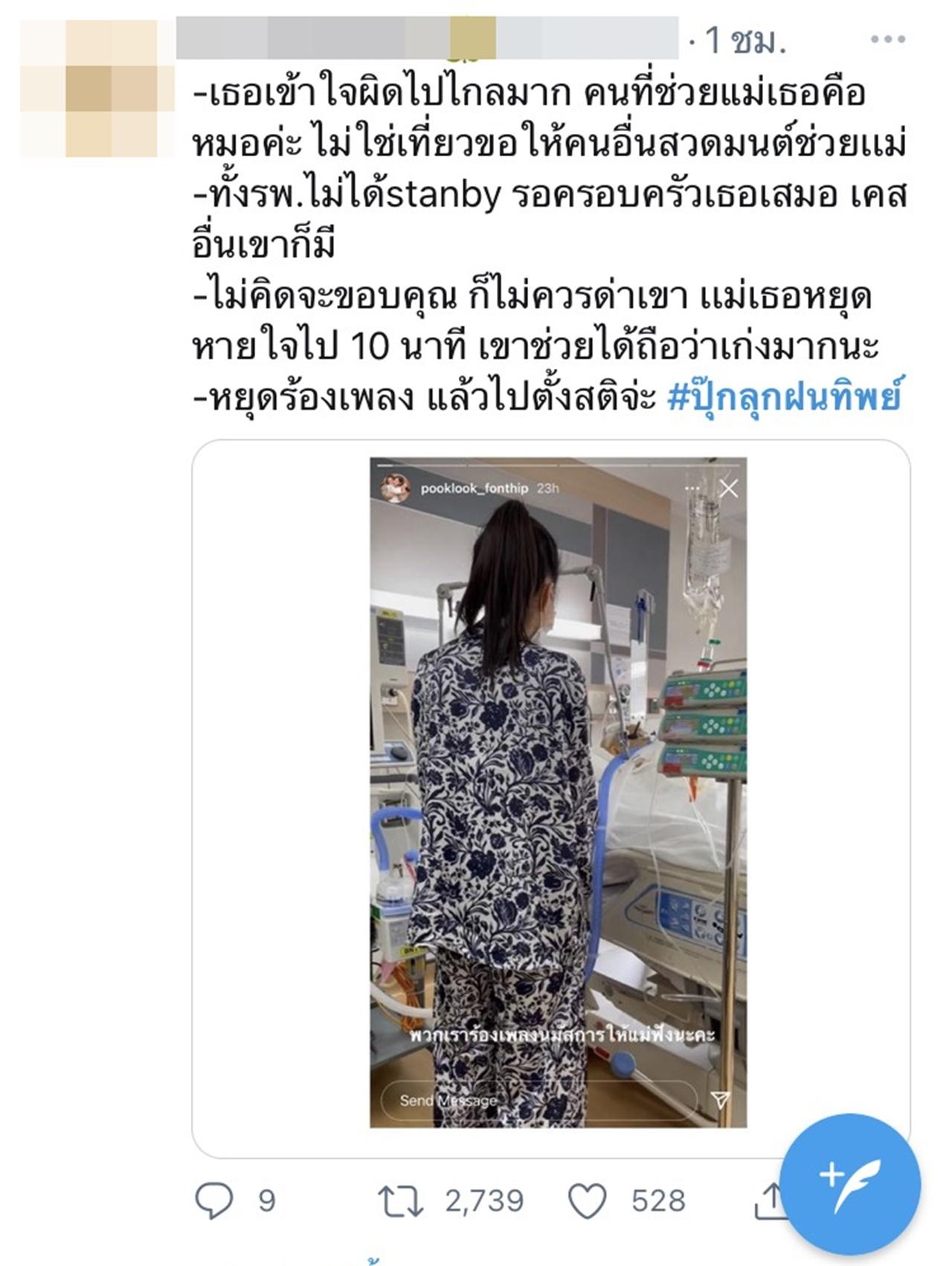The height and width of the screenshot is (1266, 952).
Task: Open the #ปุ๊กลุกฝนทิพย์ hashtag link
Action: (784, 397)
